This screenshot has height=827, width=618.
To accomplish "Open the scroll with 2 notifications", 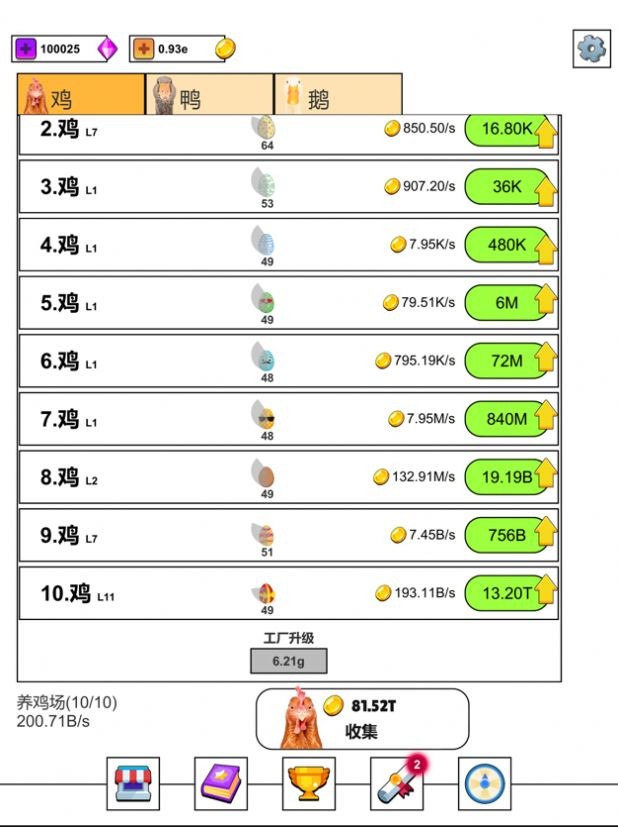I will point(396,783).
